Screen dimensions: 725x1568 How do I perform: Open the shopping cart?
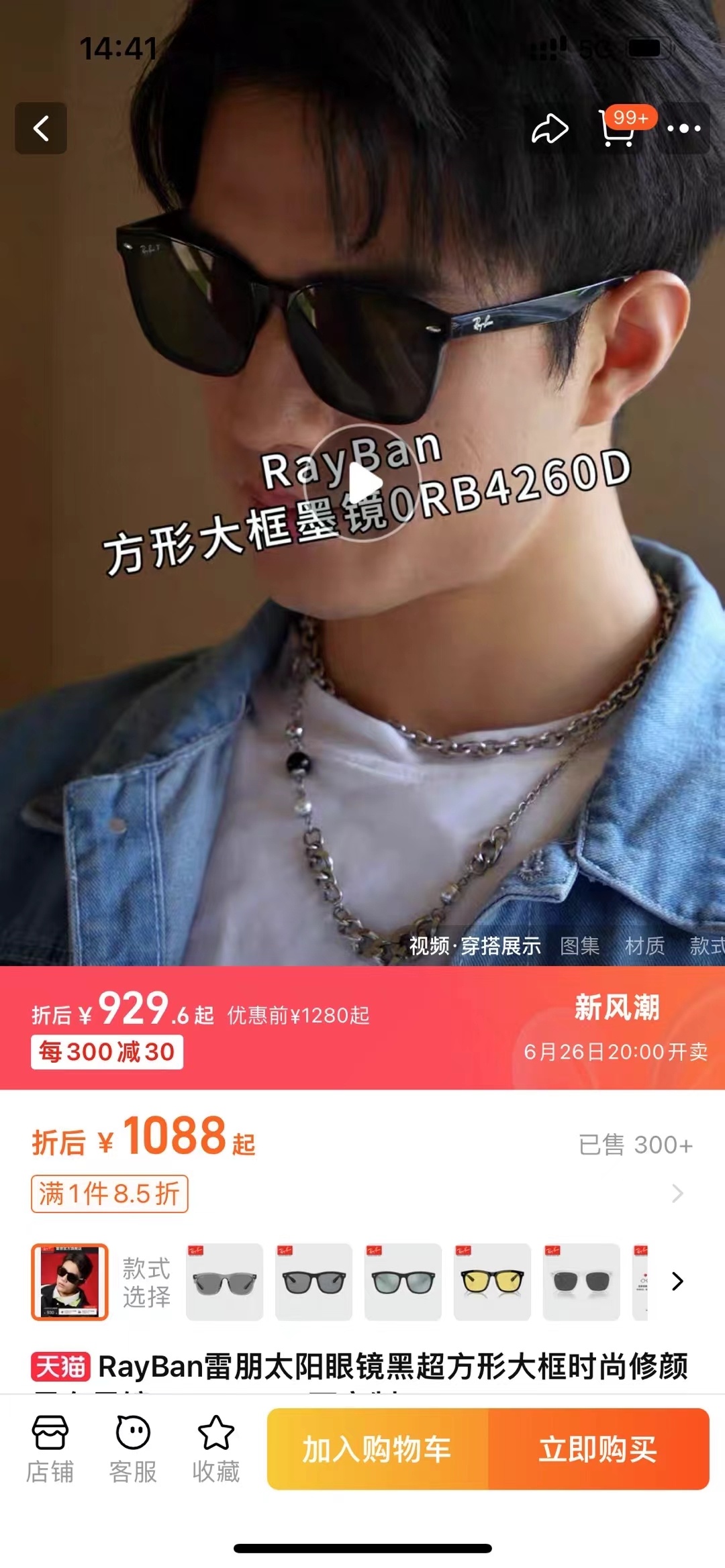click(x=618, y=128)
